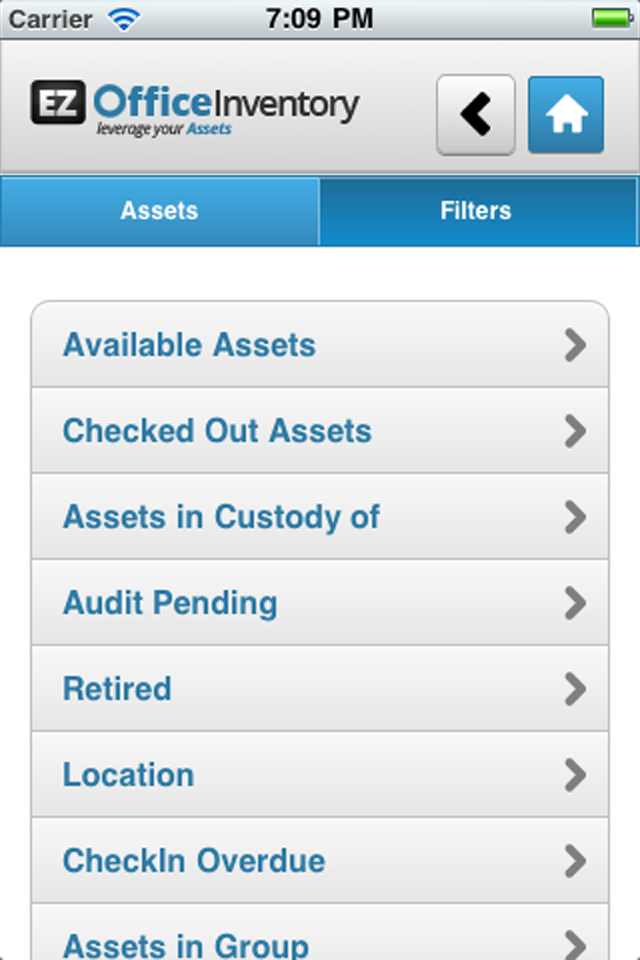This screenshot has width=640, height=960.
Task: Open the home screen button
Action: coord(566,115)
